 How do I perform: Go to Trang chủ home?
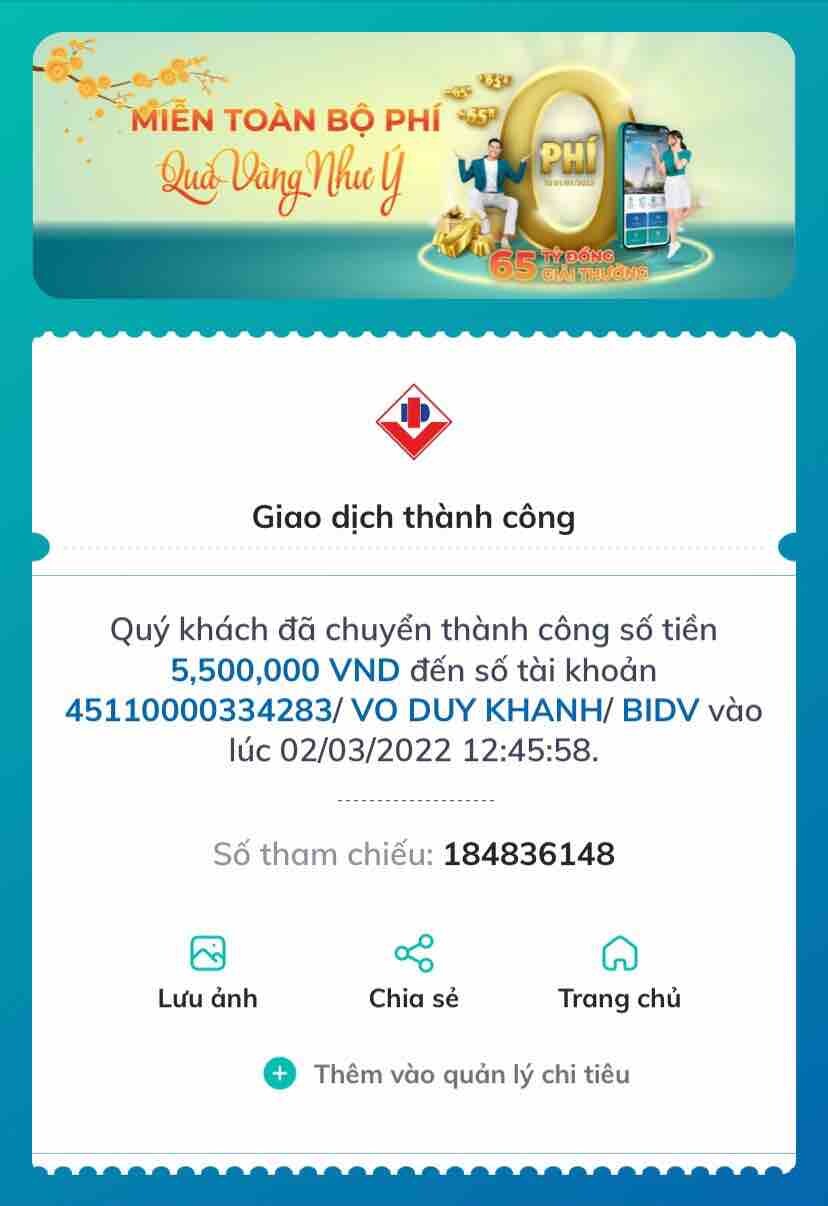(x=619, y=971)
